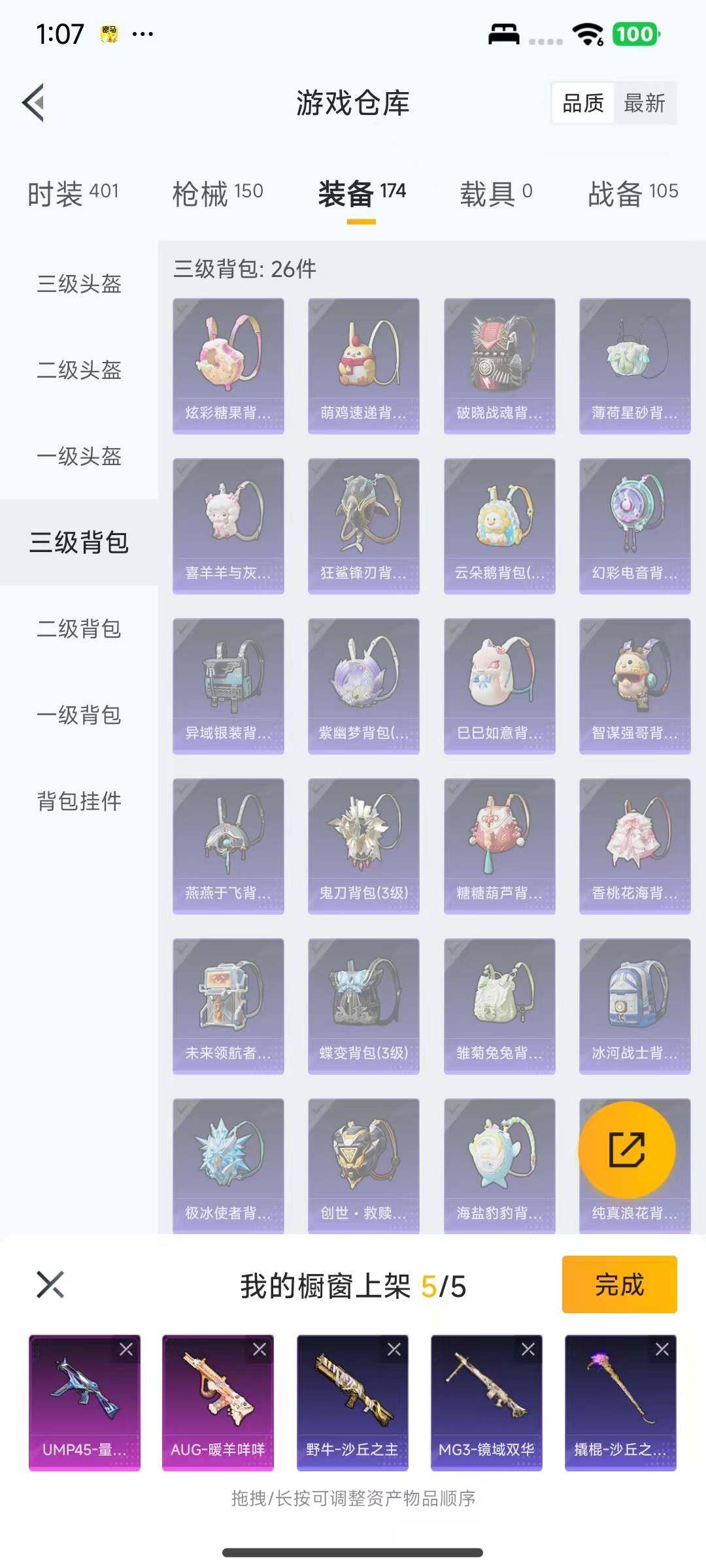Enable 品质 sorting mode
706x1568 pixels.
click(x=584, y=103)
